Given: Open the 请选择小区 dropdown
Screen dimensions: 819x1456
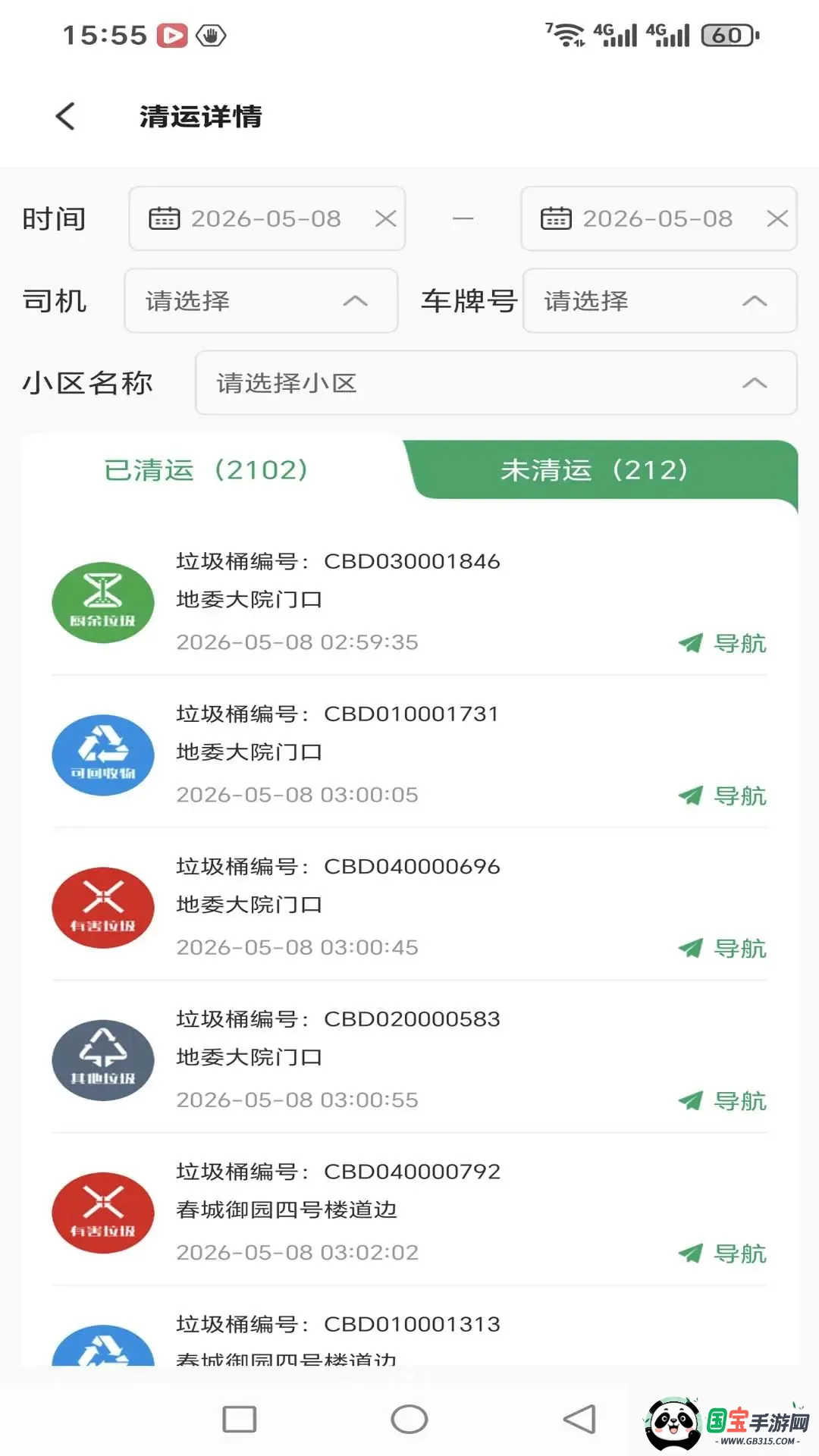Looking at the screenshot, I should 496,382.
